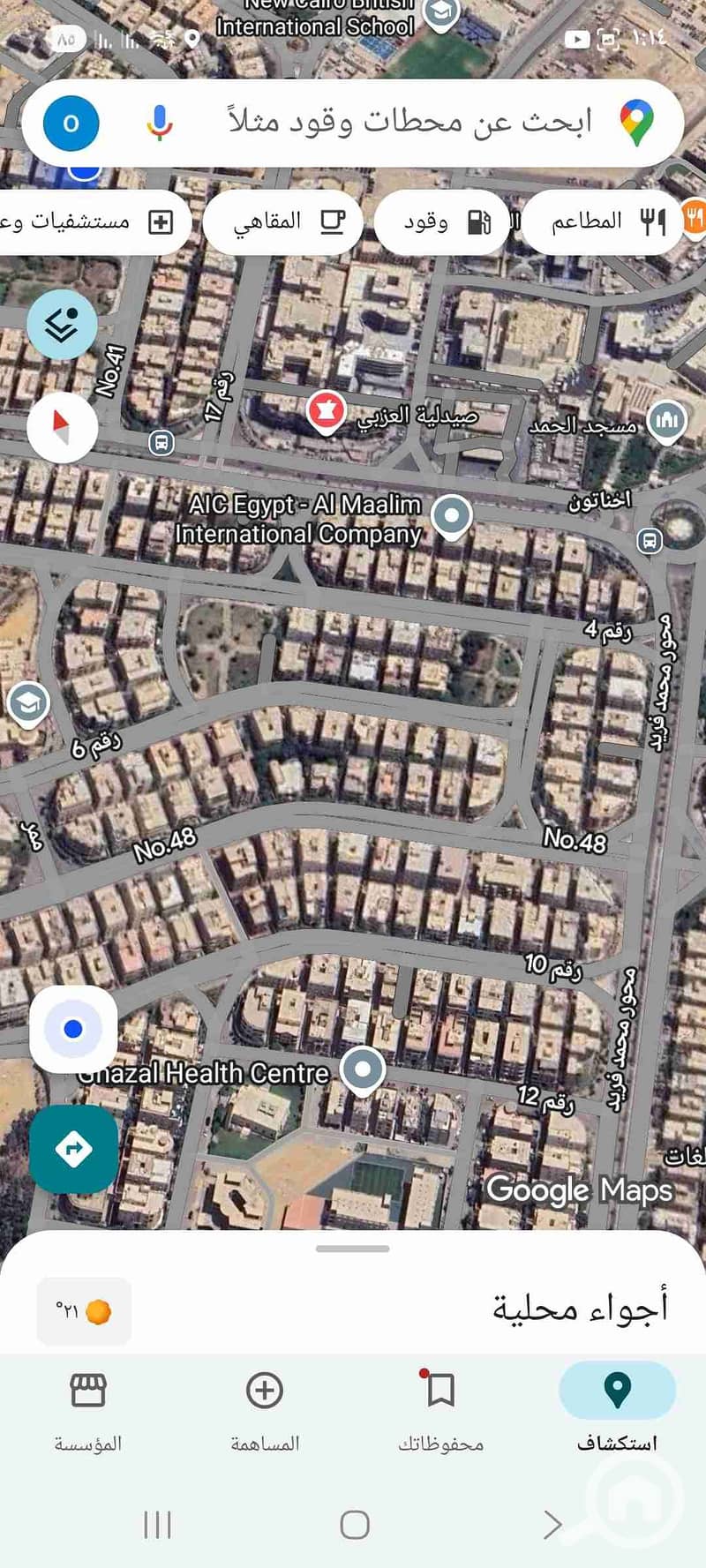Center map on my location
The image size is (706, 1568).
[73, 1029]
